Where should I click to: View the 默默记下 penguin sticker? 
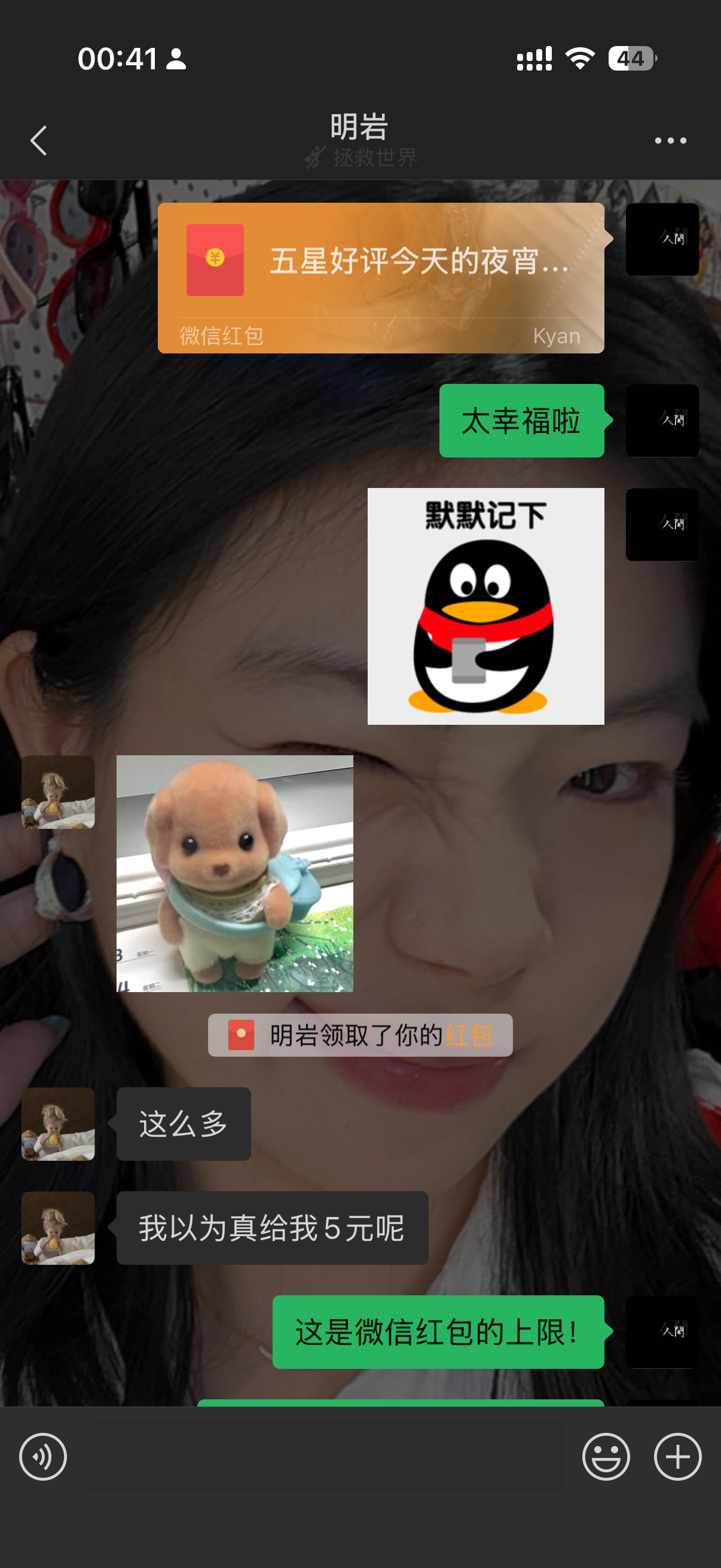point(485,606)
